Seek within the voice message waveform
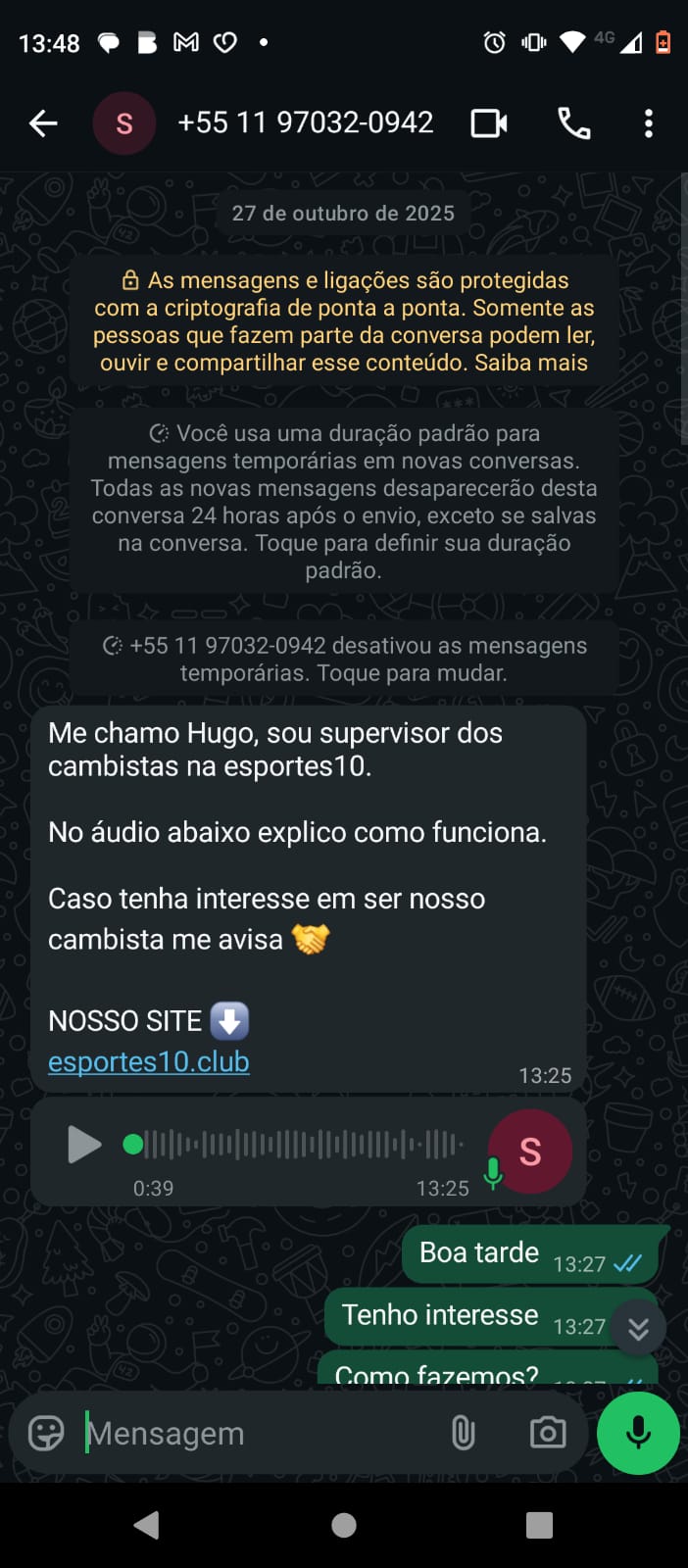The image size is (688, 1568). 304,1144
